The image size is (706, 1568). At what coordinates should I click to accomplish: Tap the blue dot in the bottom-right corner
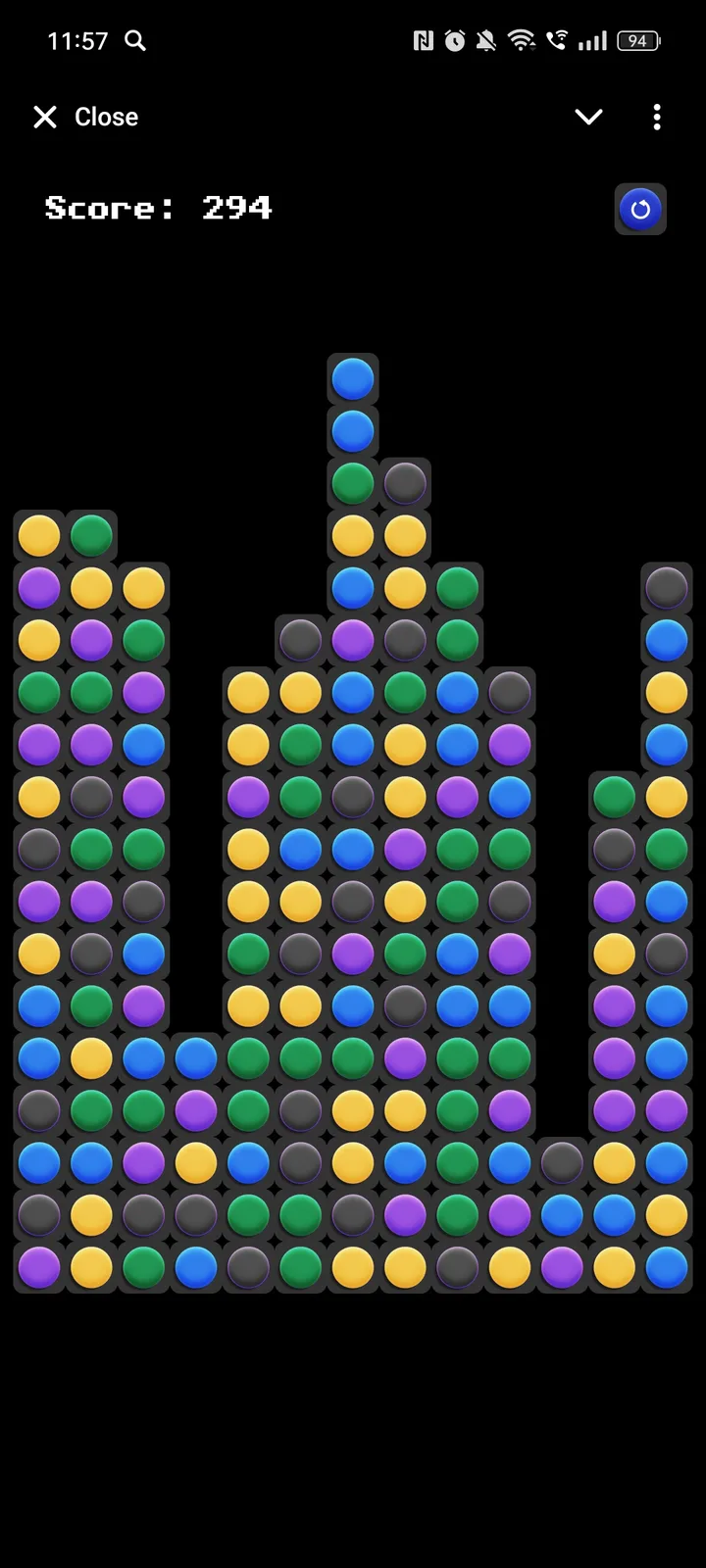click(x=667, y=1266)
